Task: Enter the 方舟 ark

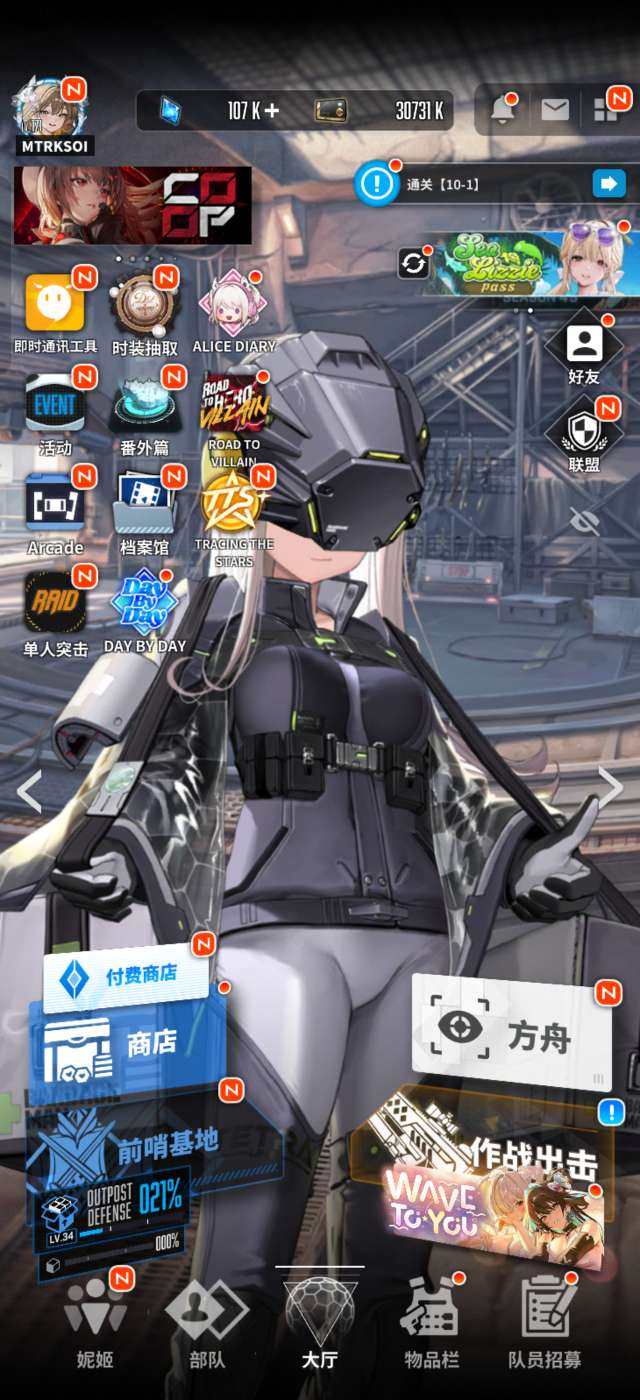Action: point(512,1035)
